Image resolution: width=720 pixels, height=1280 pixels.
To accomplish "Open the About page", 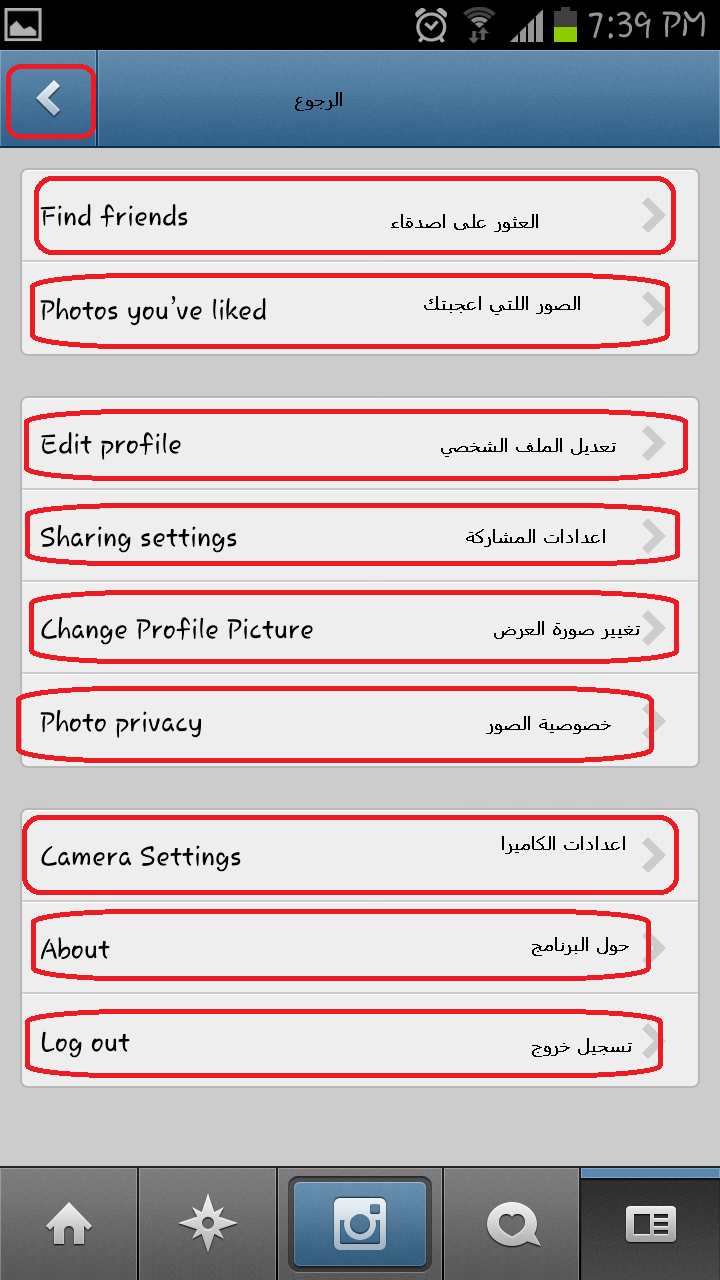I will (x=360, y=948).
